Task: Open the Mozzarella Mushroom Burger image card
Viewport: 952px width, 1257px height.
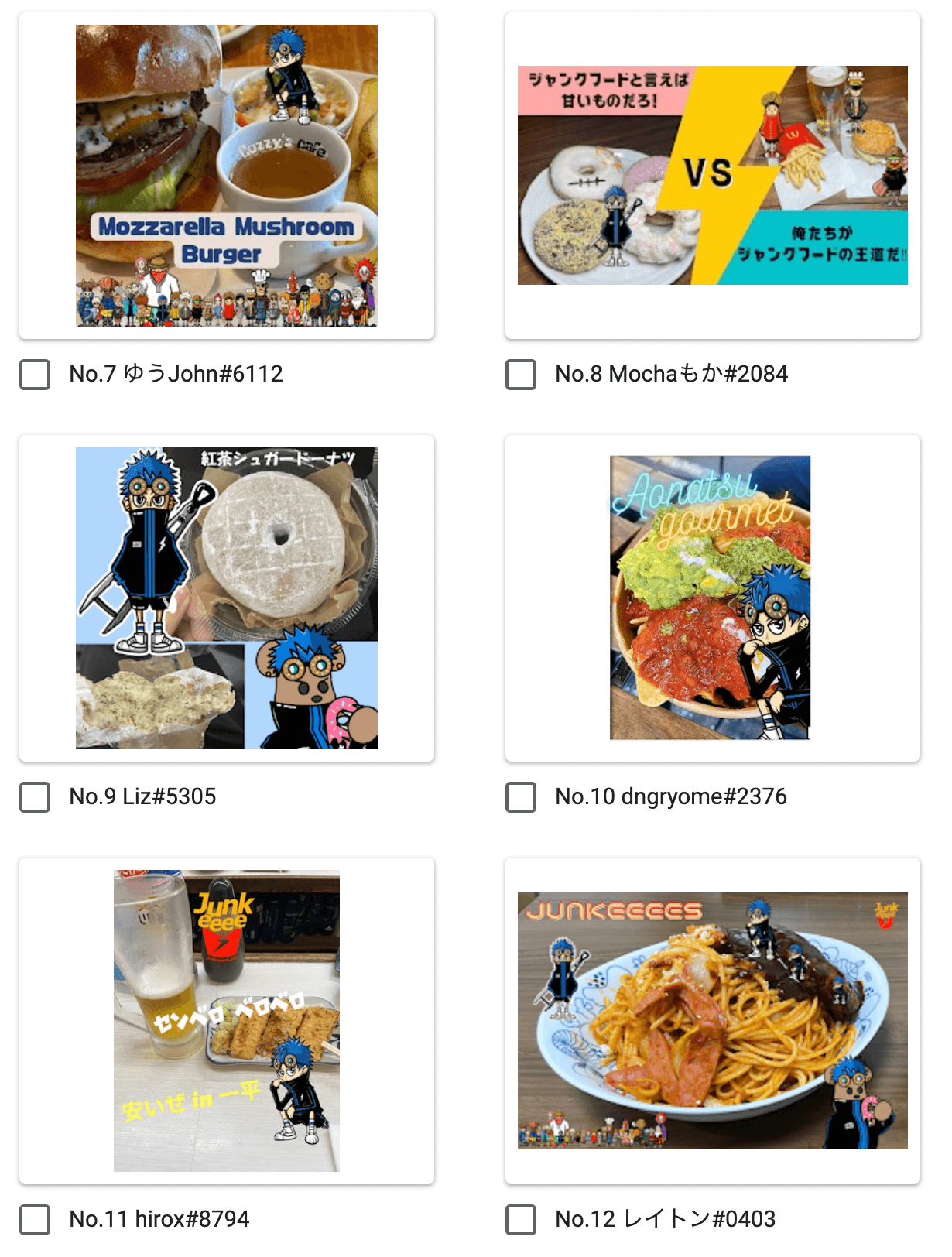Action: tap(227, 176)
